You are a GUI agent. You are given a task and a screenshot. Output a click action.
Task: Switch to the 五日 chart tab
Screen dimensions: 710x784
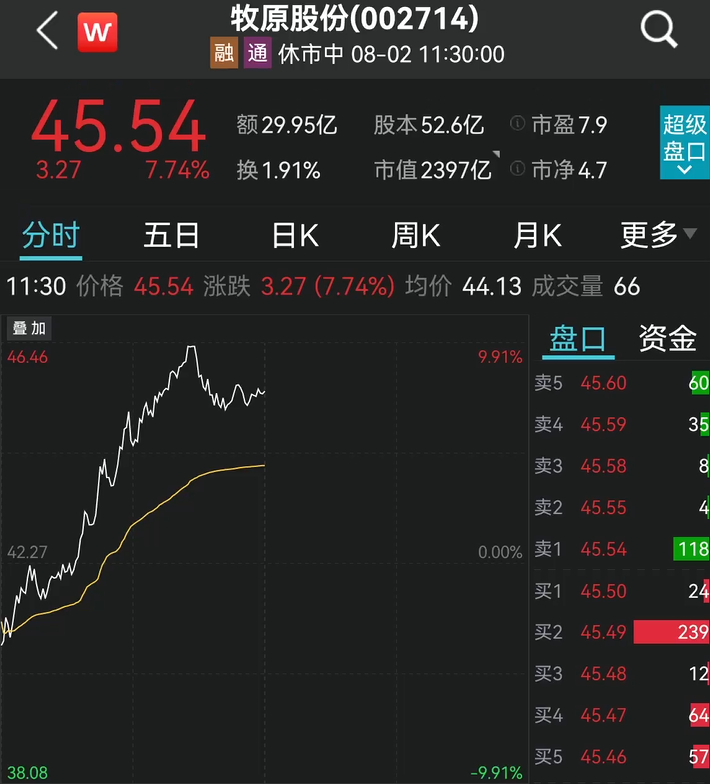(171, 235)
